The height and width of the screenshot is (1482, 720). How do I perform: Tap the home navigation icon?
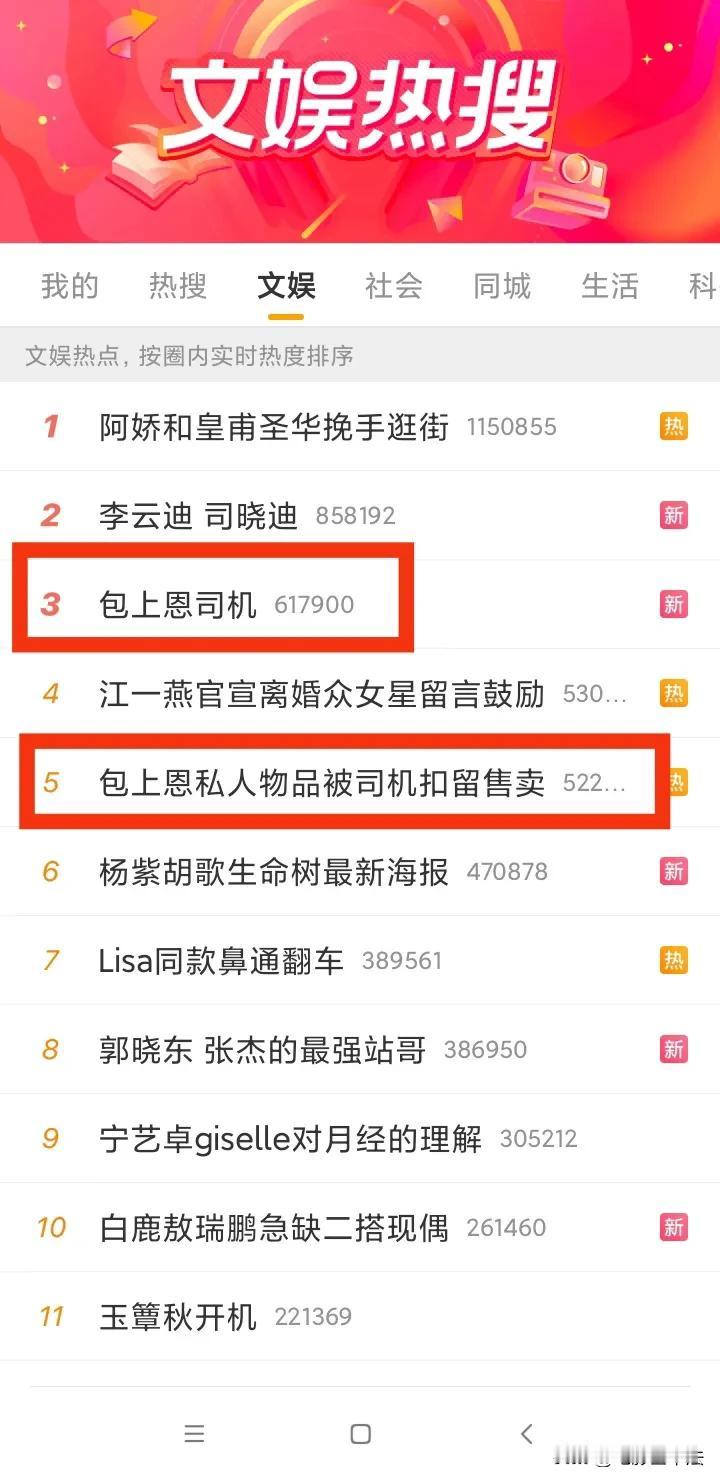pos(359,1433)
